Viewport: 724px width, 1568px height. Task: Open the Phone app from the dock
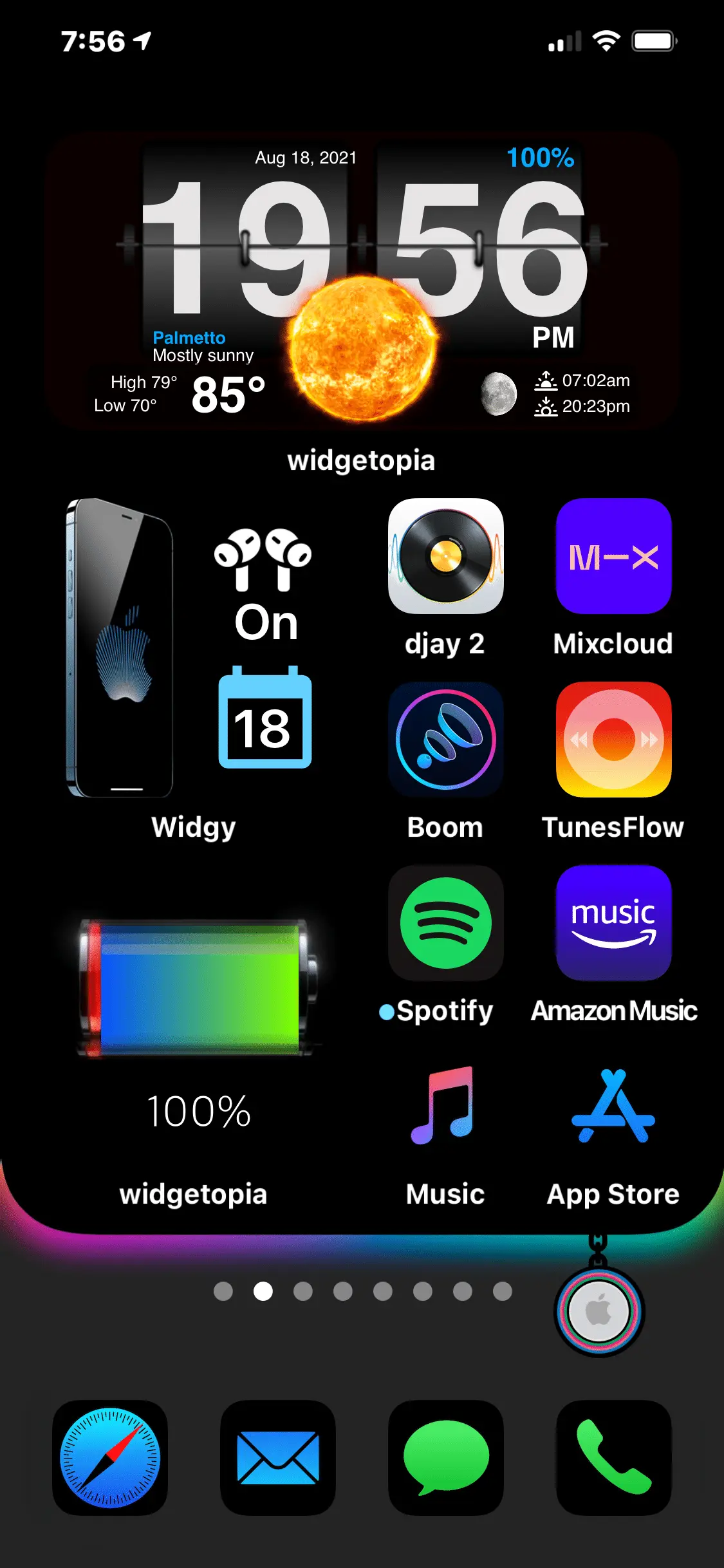click(613, 1458)
